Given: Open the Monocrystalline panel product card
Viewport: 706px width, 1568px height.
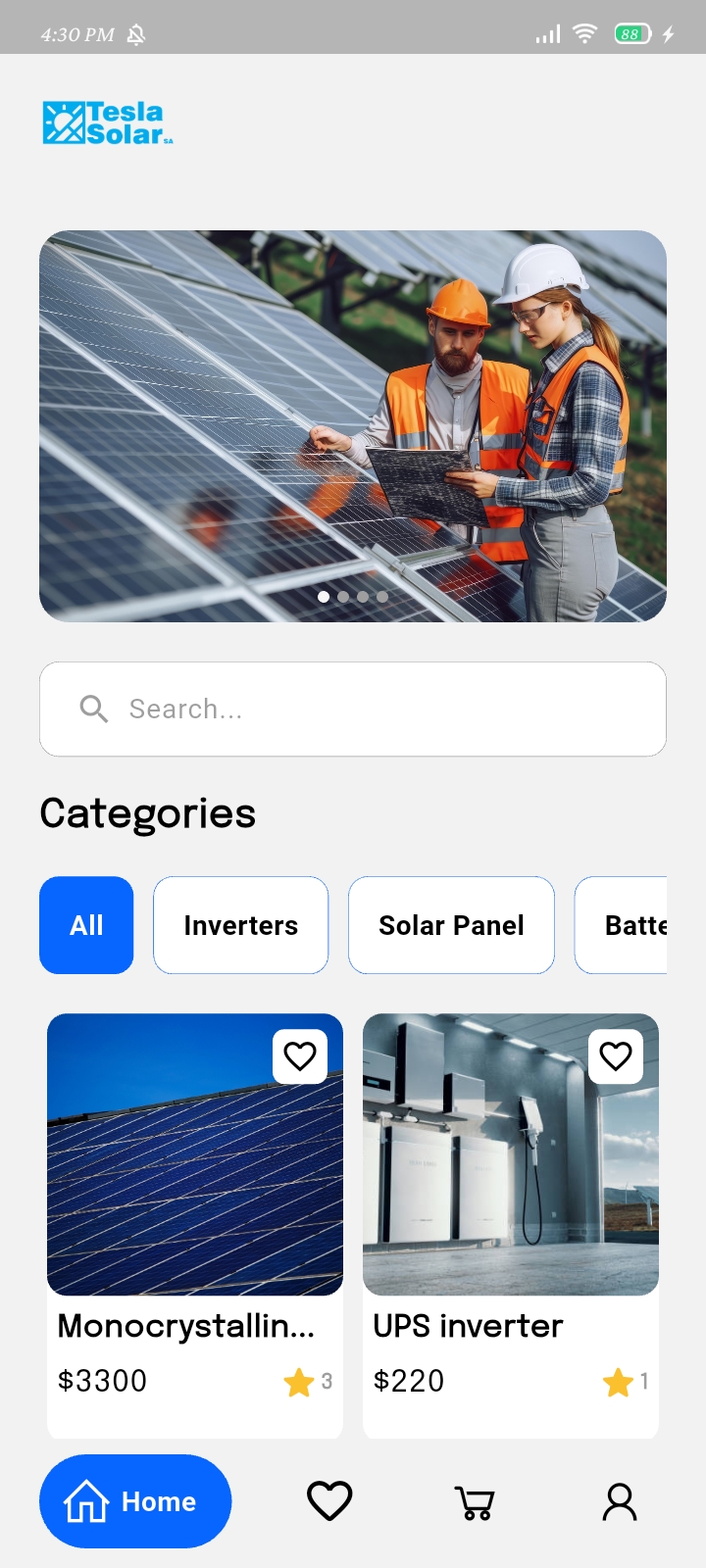Looking at the screenshot, I should tap(195, 1225).
